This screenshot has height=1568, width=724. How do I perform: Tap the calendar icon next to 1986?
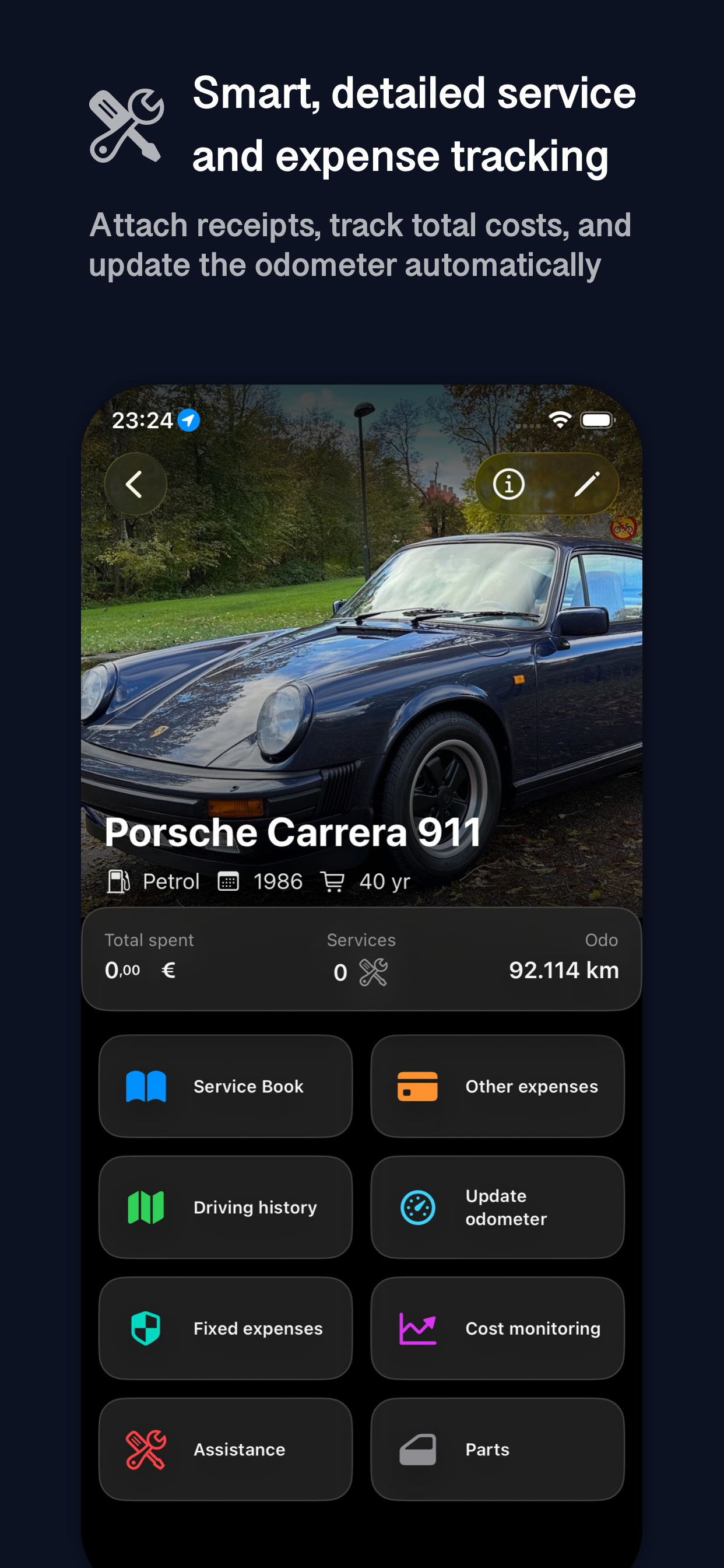click(x=229, y=881)
